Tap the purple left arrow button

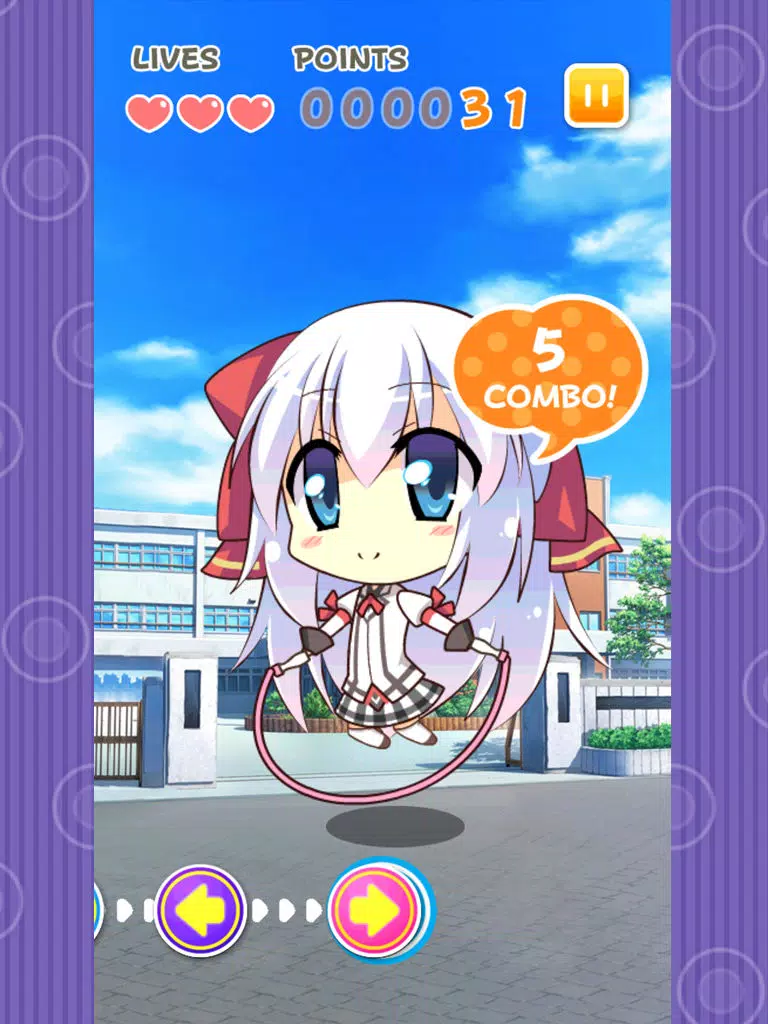tap(200, 910)
